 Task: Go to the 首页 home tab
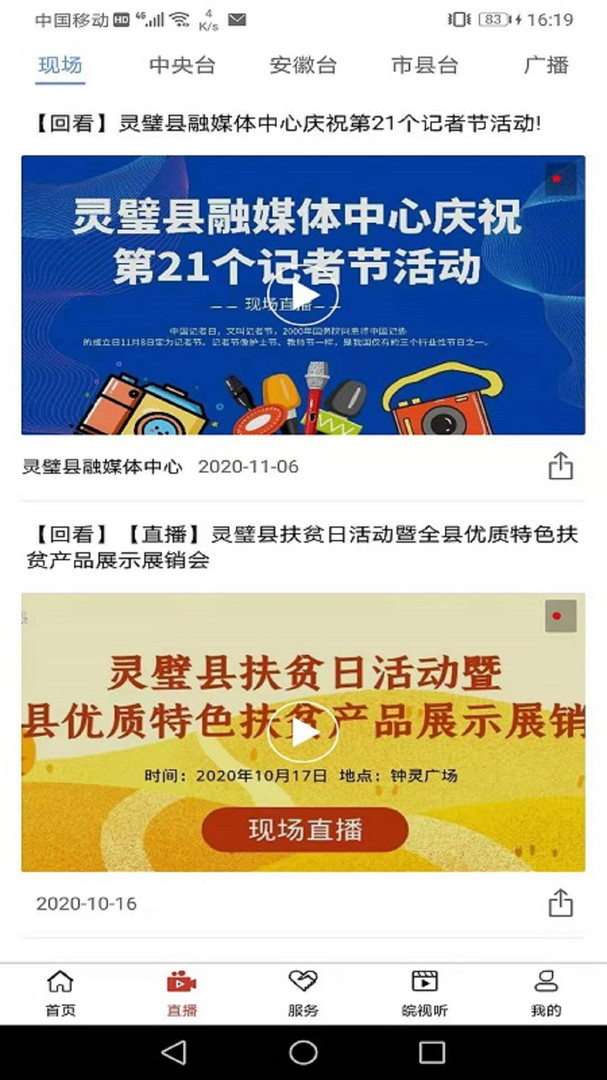pos(60,992)
